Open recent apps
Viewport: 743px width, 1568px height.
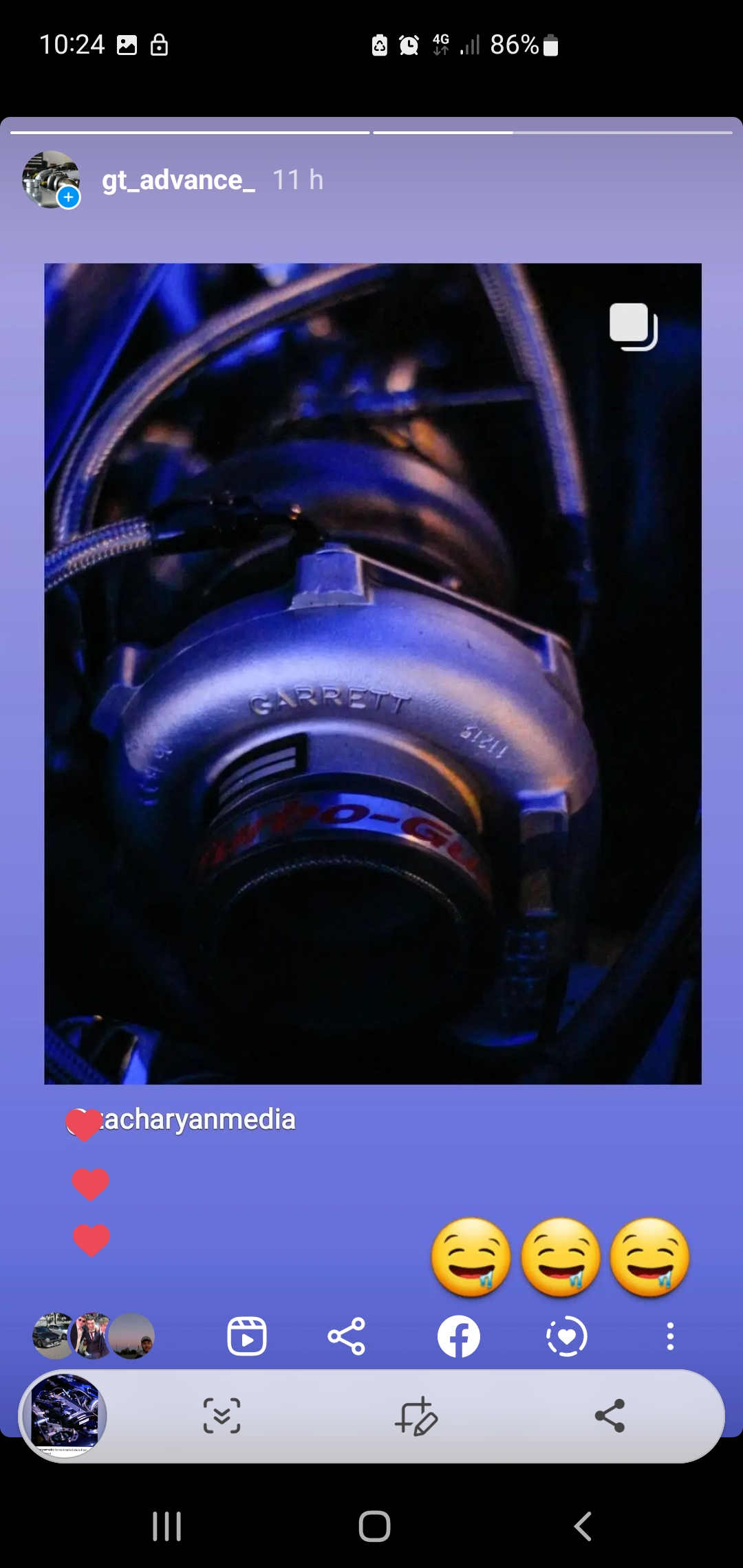[x=166, y=1526]
